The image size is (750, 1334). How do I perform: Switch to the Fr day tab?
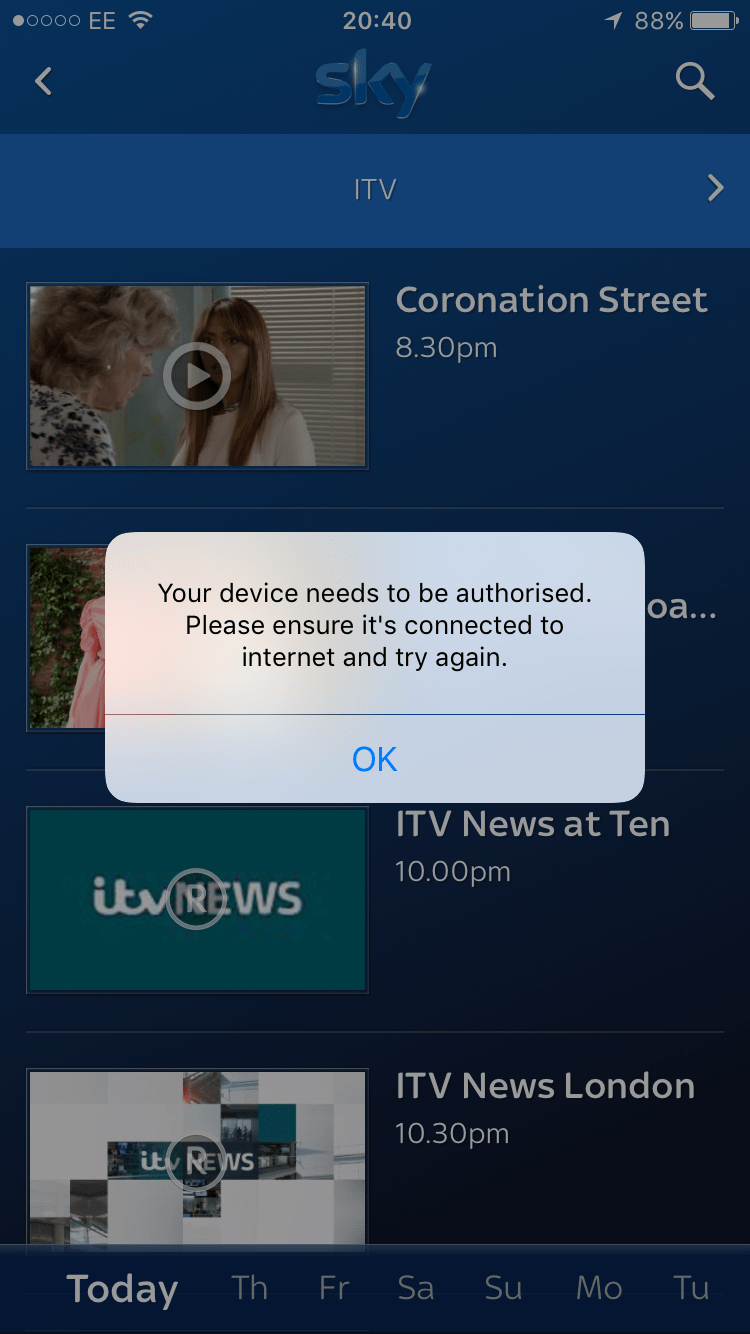click(334, 1288)
